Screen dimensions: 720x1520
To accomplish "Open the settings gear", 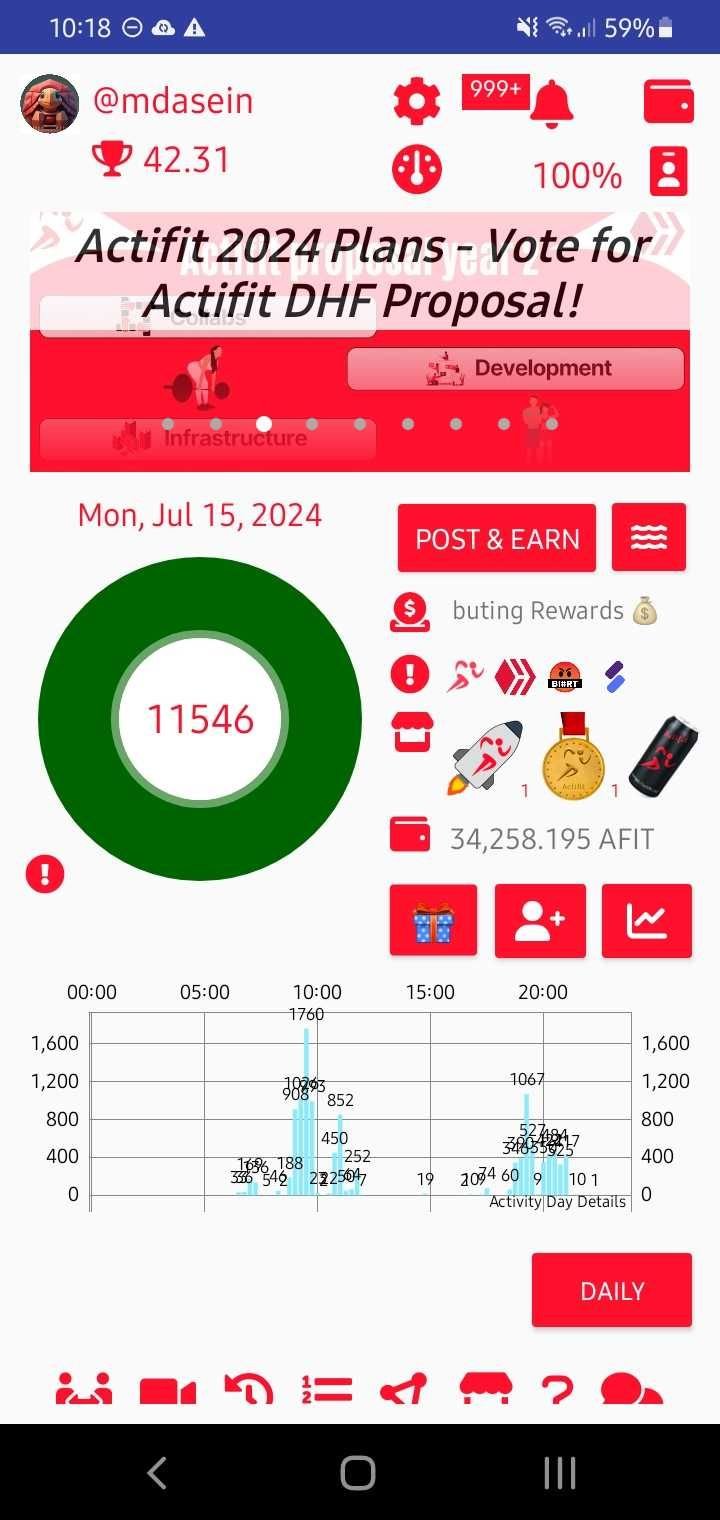I will coord(417,102).
